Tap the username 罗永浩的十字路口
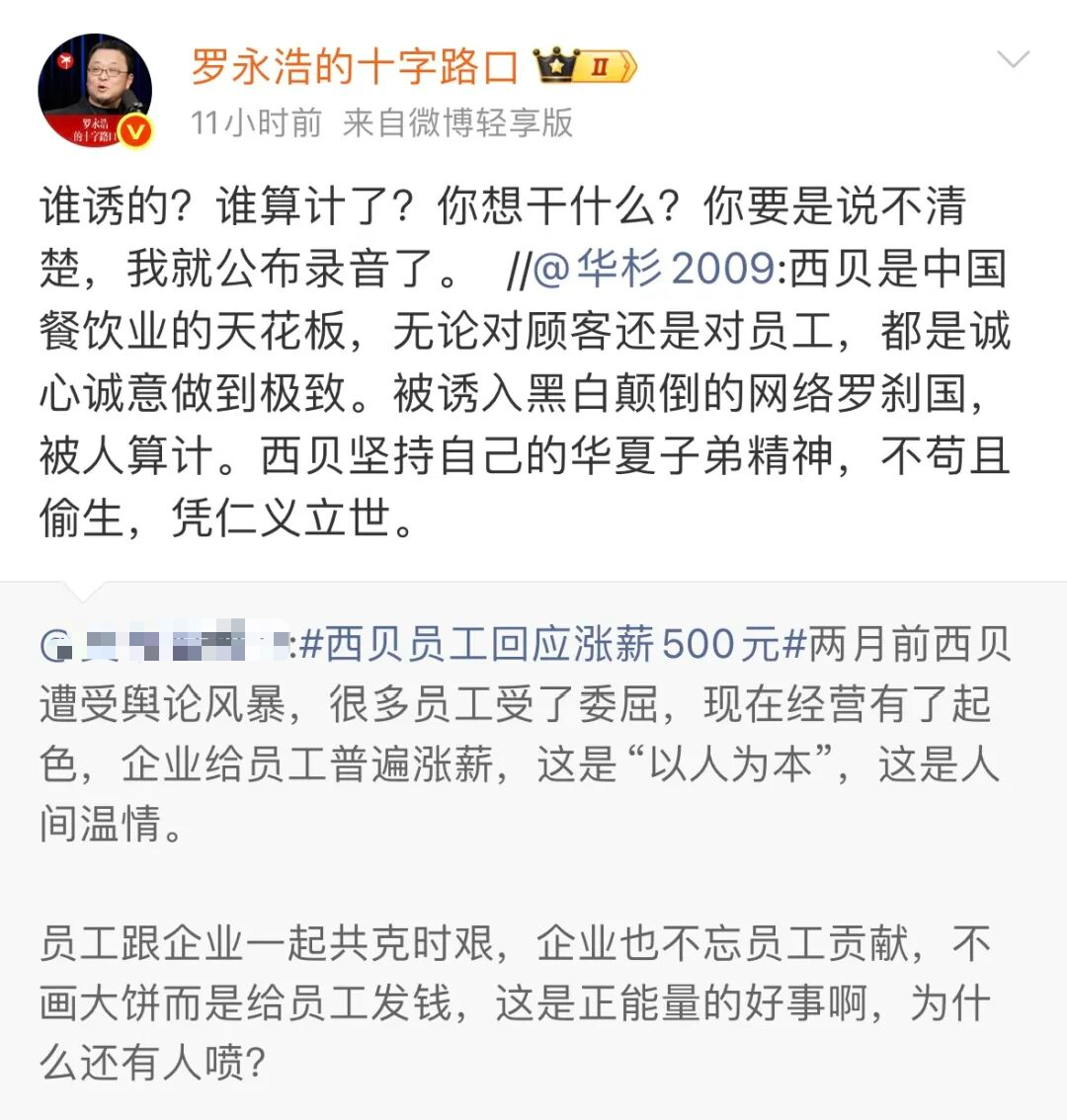The image size is (1067, 1120). (x=355, y=67)
